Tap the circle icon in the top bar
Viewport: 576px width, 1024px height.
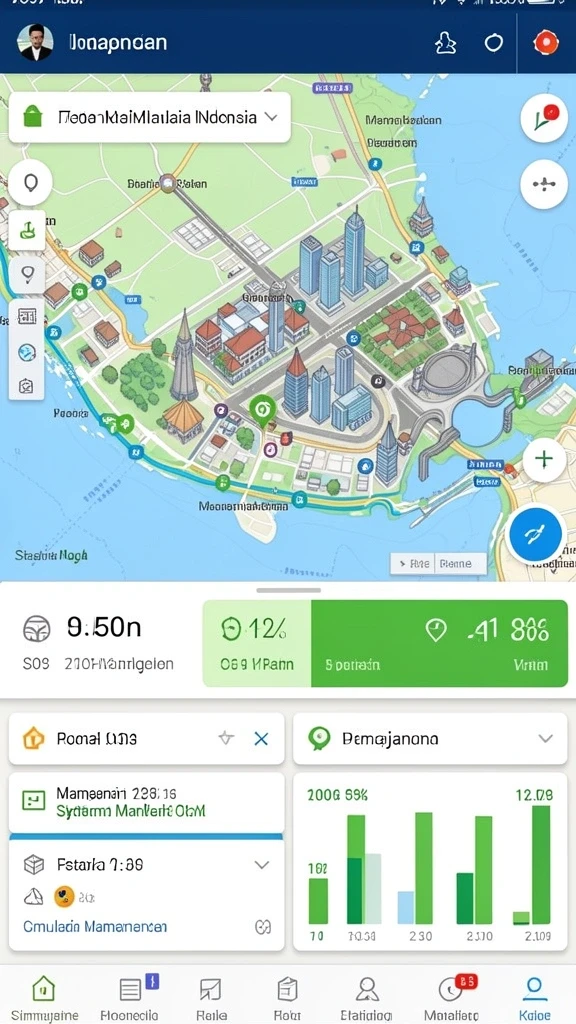pyautogui.click(x=494, y=43)
